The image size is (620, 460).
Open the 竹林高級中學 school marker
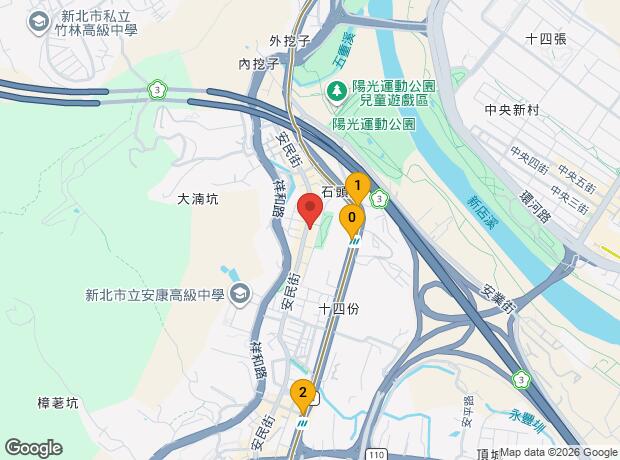(x=38, y=23)
